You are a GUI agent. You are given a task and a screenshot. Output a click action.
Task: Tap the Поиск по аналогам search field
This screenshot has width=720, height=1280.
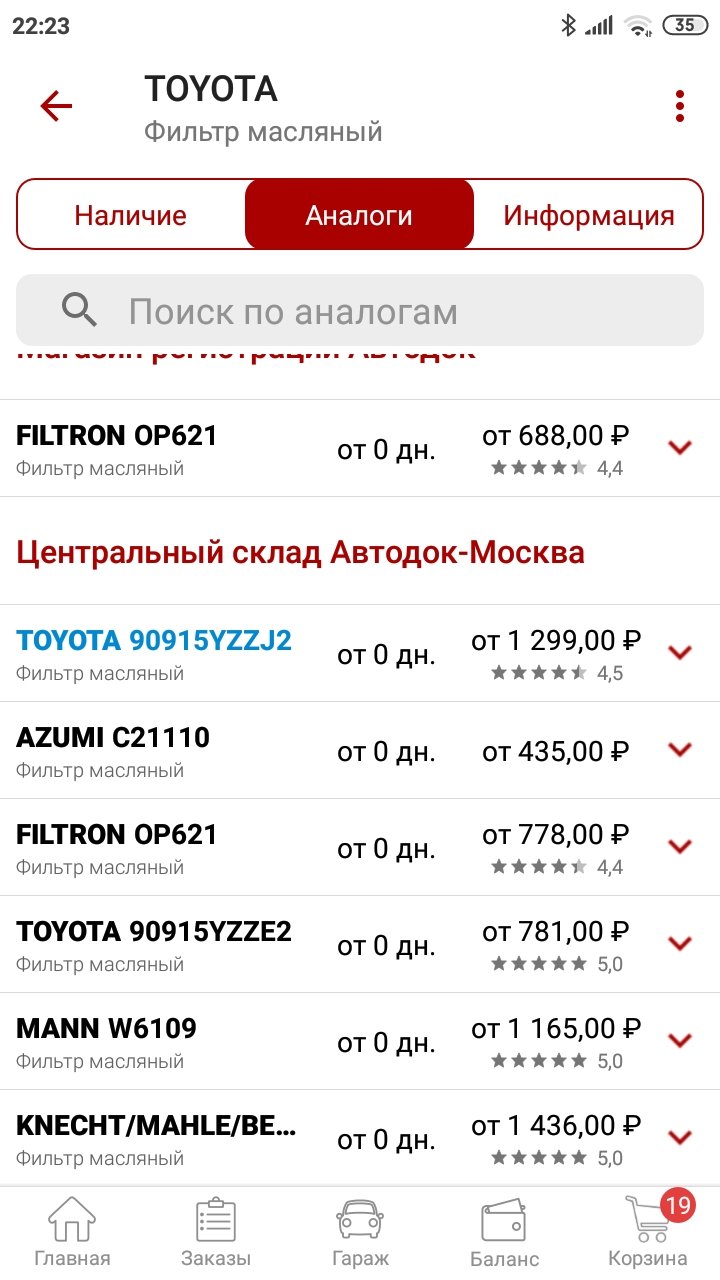(x=360, y=311)
